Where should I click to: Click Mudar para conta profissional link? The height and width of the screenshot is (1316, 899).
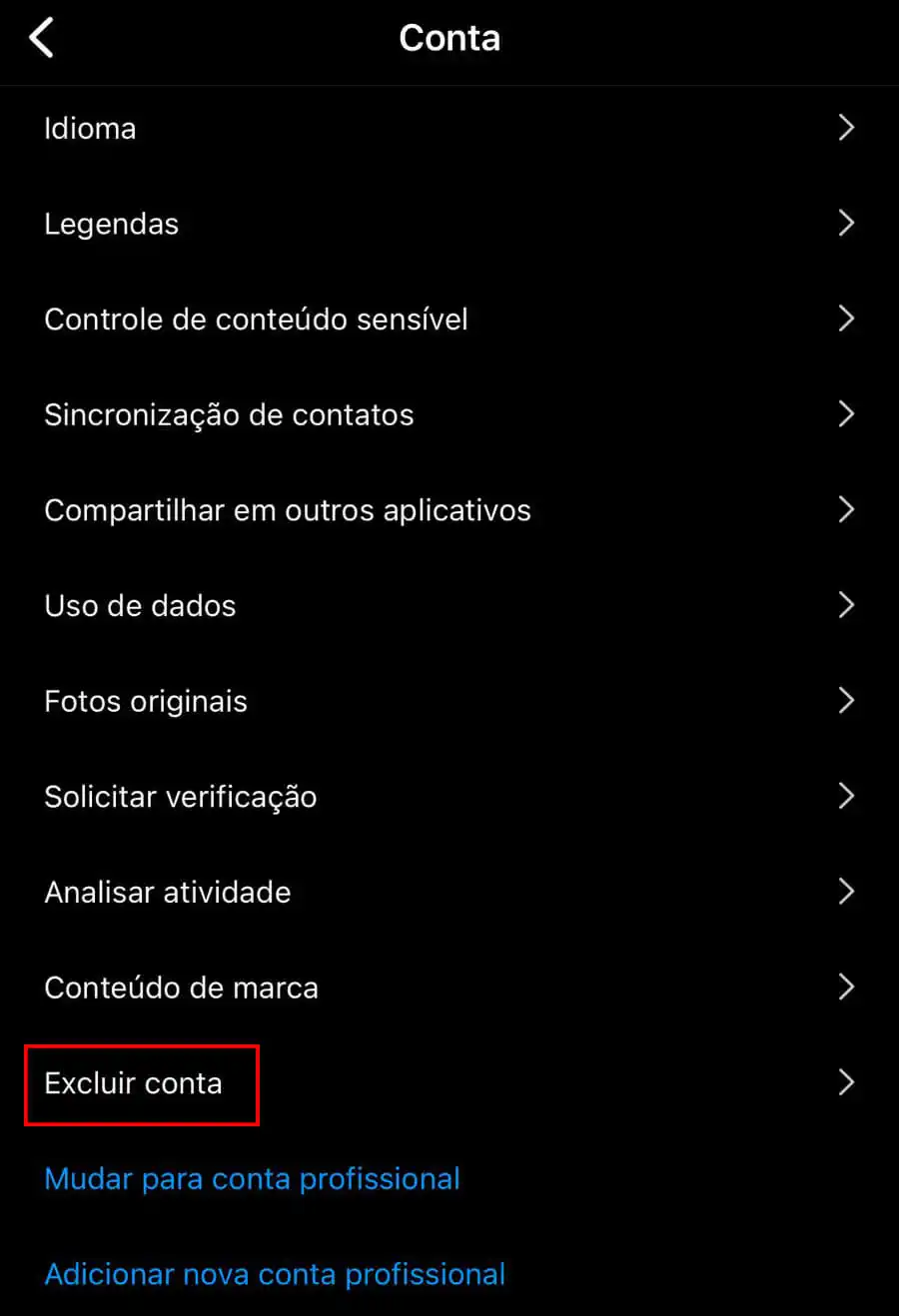point(252,1178)
